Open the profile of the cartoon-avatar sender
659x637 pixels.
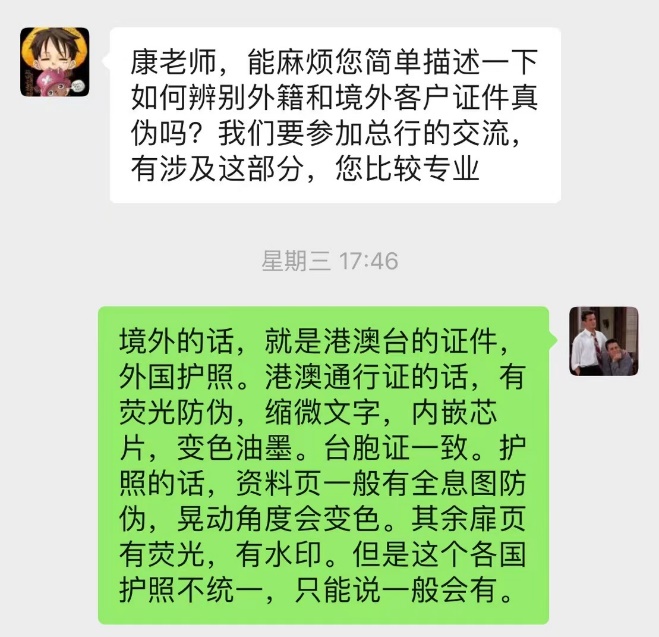pos(55,62)
